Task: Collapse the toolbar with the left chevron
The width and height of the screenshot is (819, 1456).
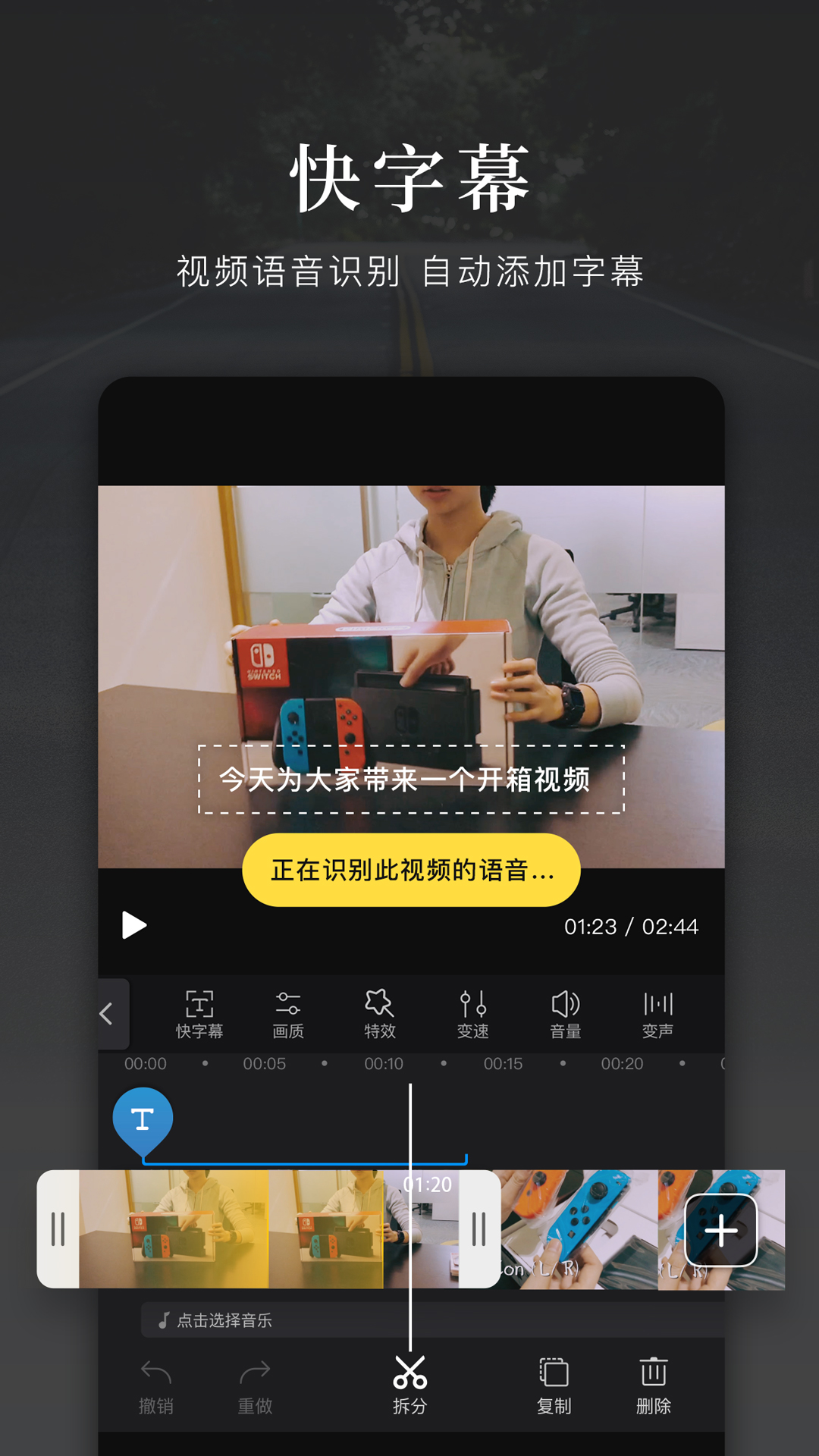Action: click(107, 1015)
